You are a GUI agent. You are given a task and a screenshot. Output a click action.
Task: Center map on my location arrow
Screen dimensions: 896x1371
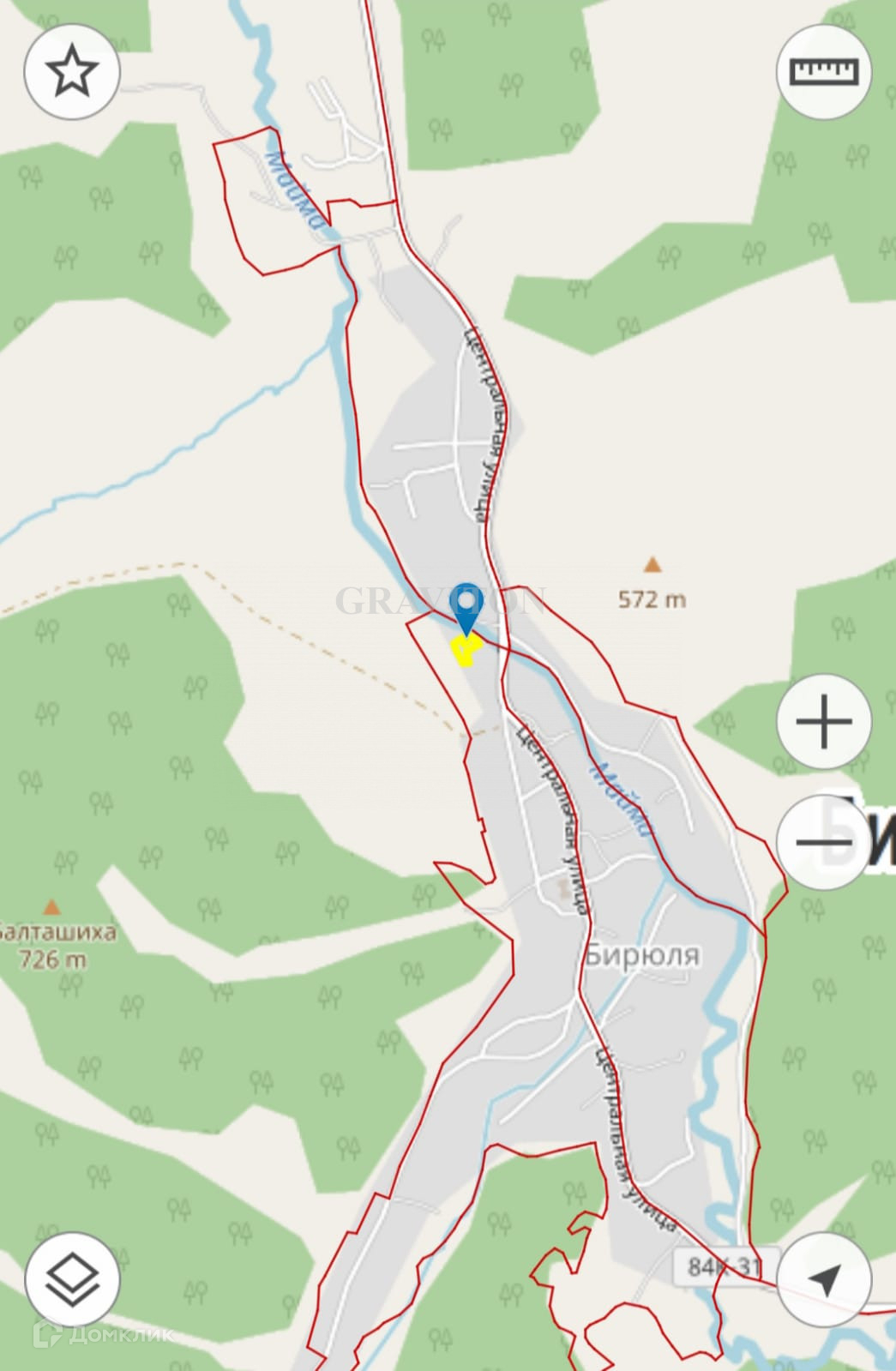point(824,1280)
